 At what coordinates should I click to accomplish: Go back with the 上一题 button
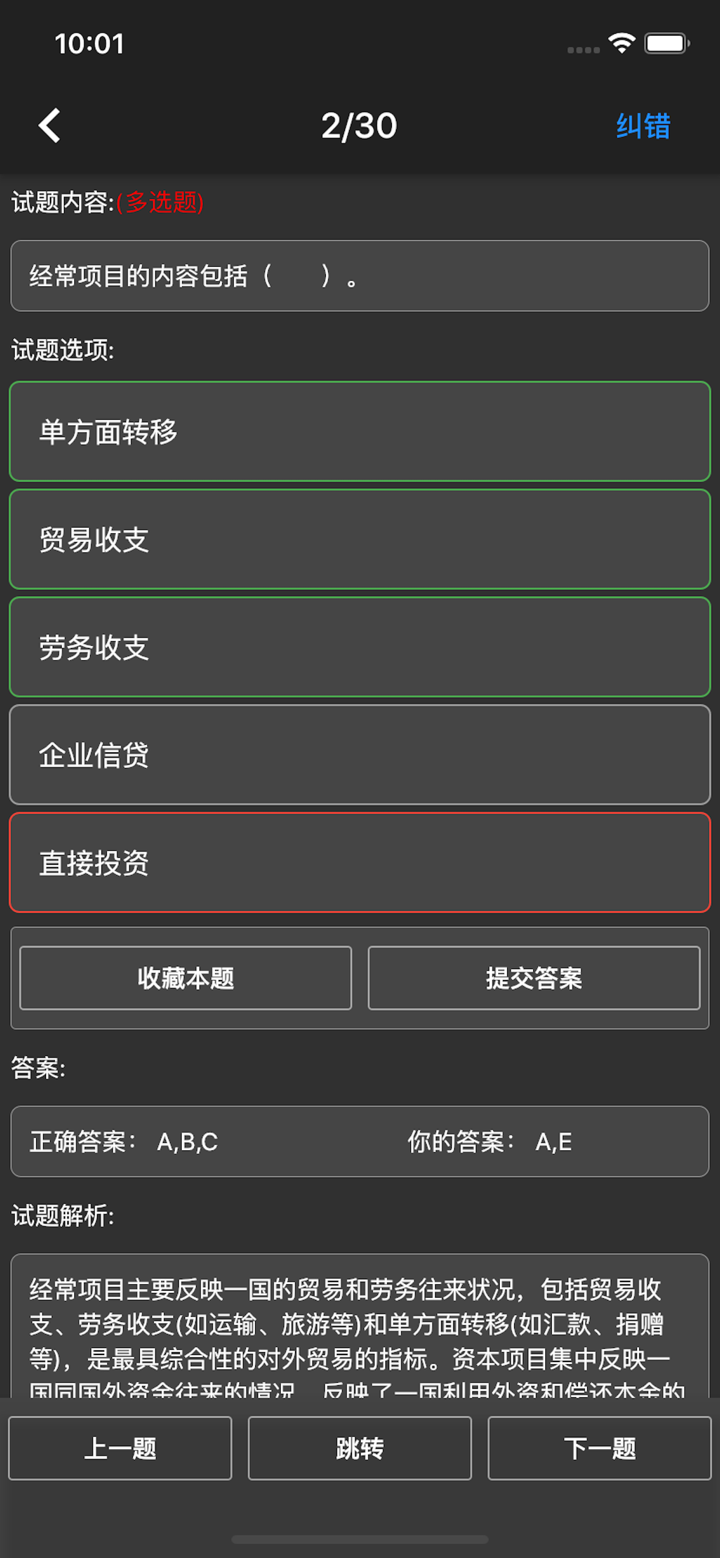point(120,1448)
